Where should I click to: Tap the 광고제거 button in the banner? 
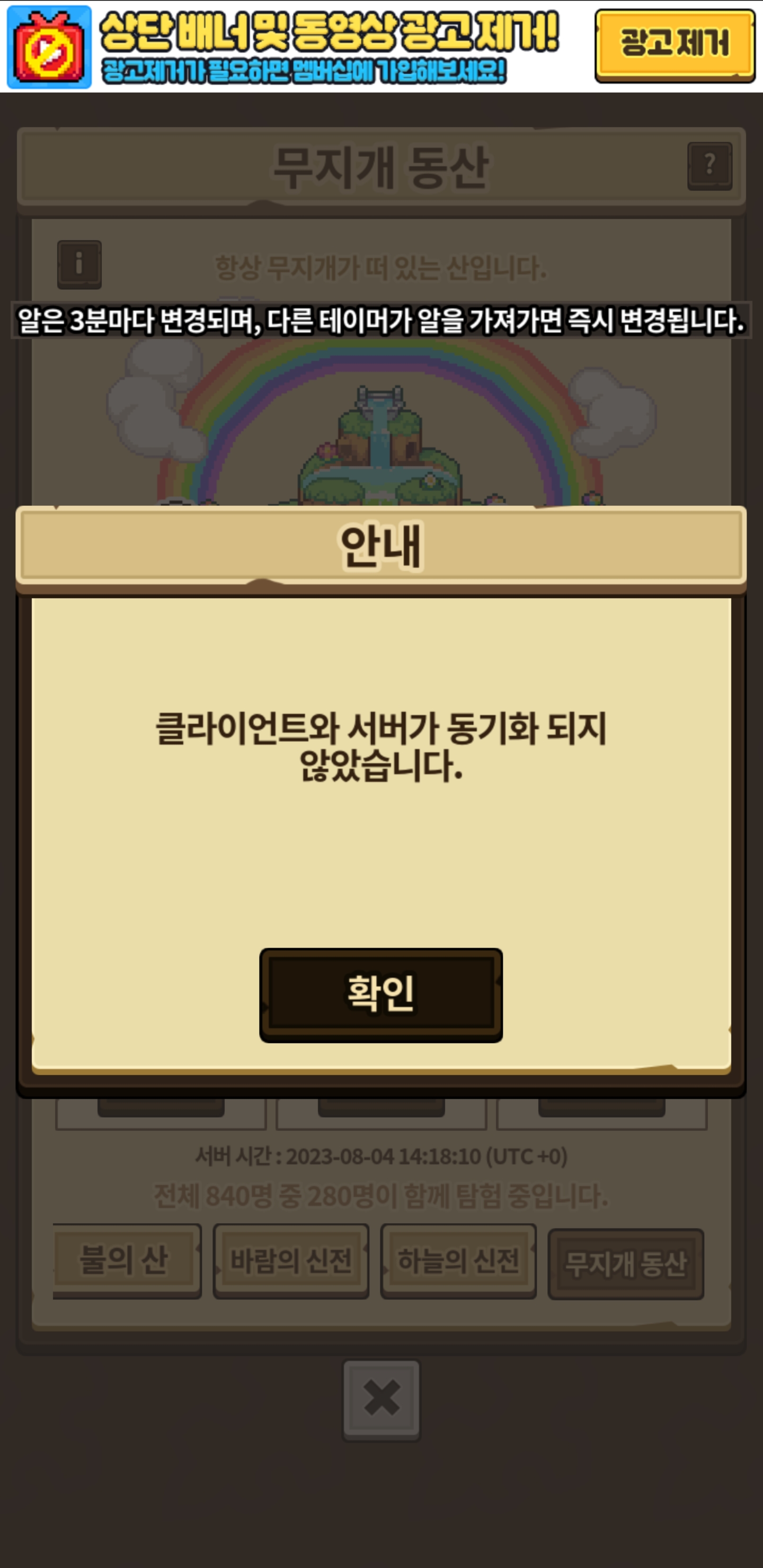pyautogui.click(x=675, y=45)
